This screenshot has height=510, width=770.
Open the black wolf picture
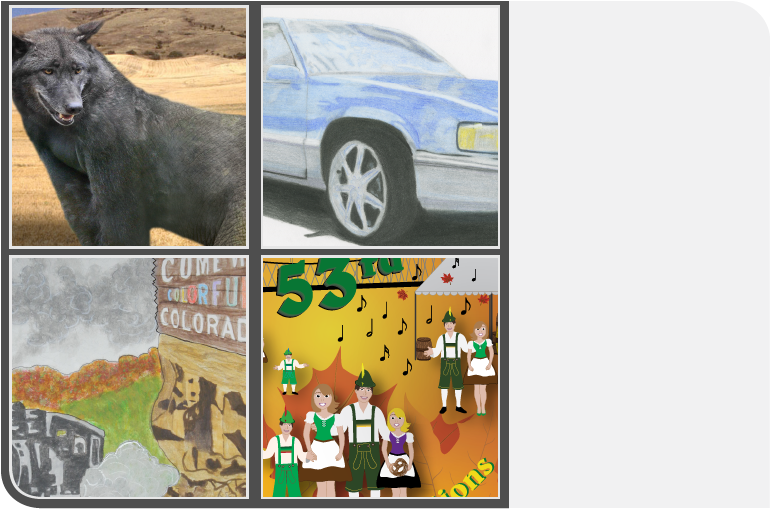pyautogui.click(x=128, y=126)
